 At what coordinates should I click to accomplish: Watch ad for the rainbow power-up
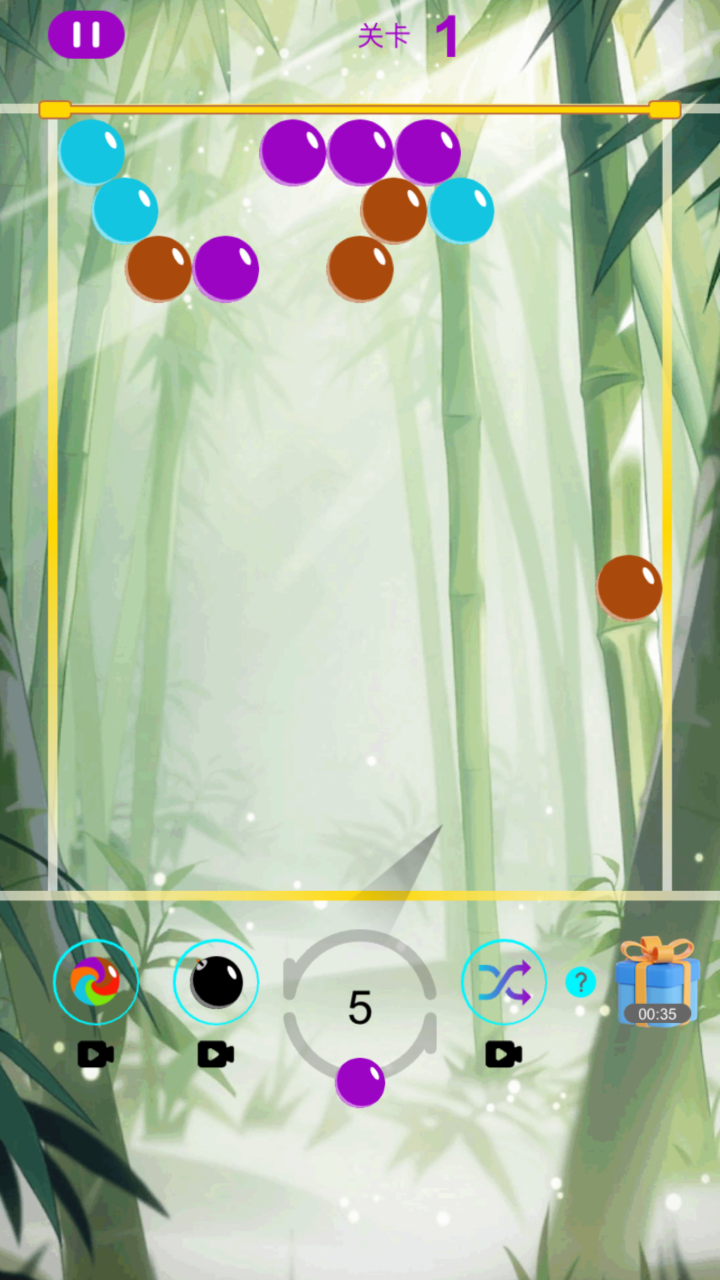[x=95, y=1053]
